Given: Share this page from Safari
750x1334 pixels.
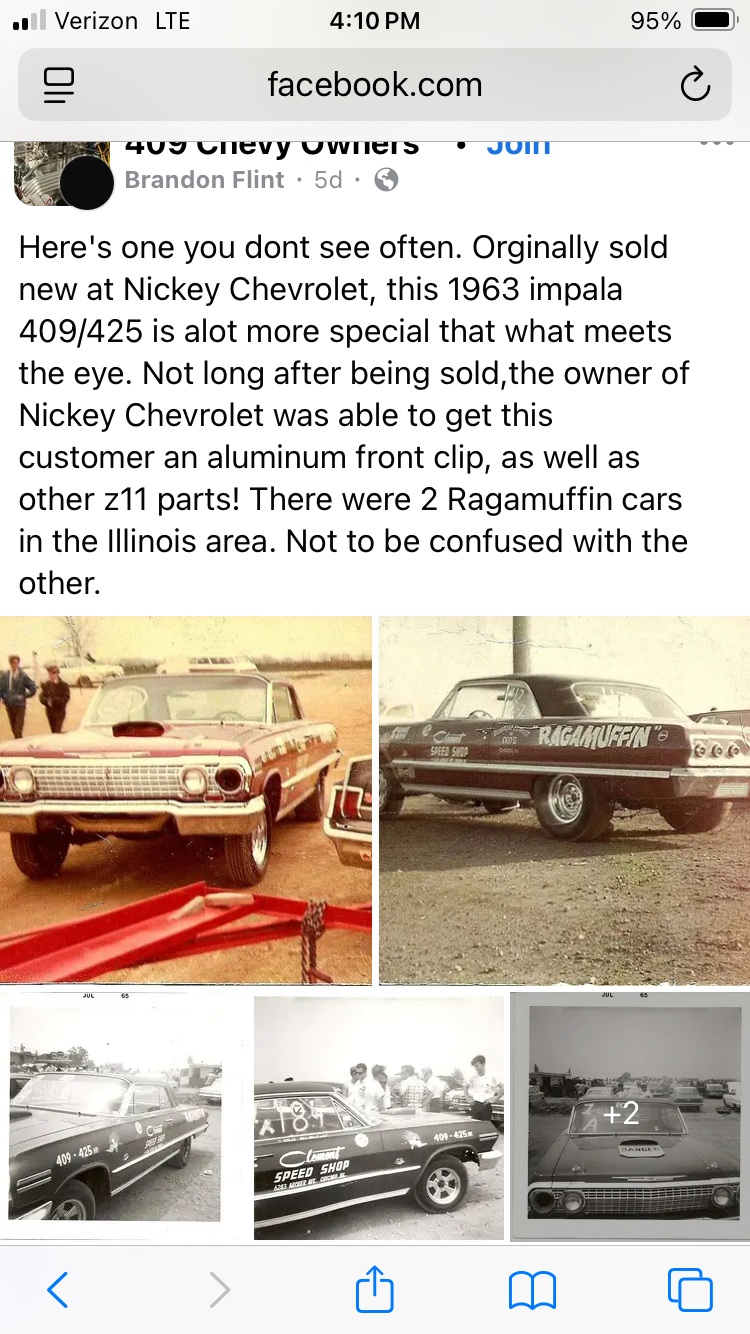Looking at the screenshot, I should [375, 1289].
